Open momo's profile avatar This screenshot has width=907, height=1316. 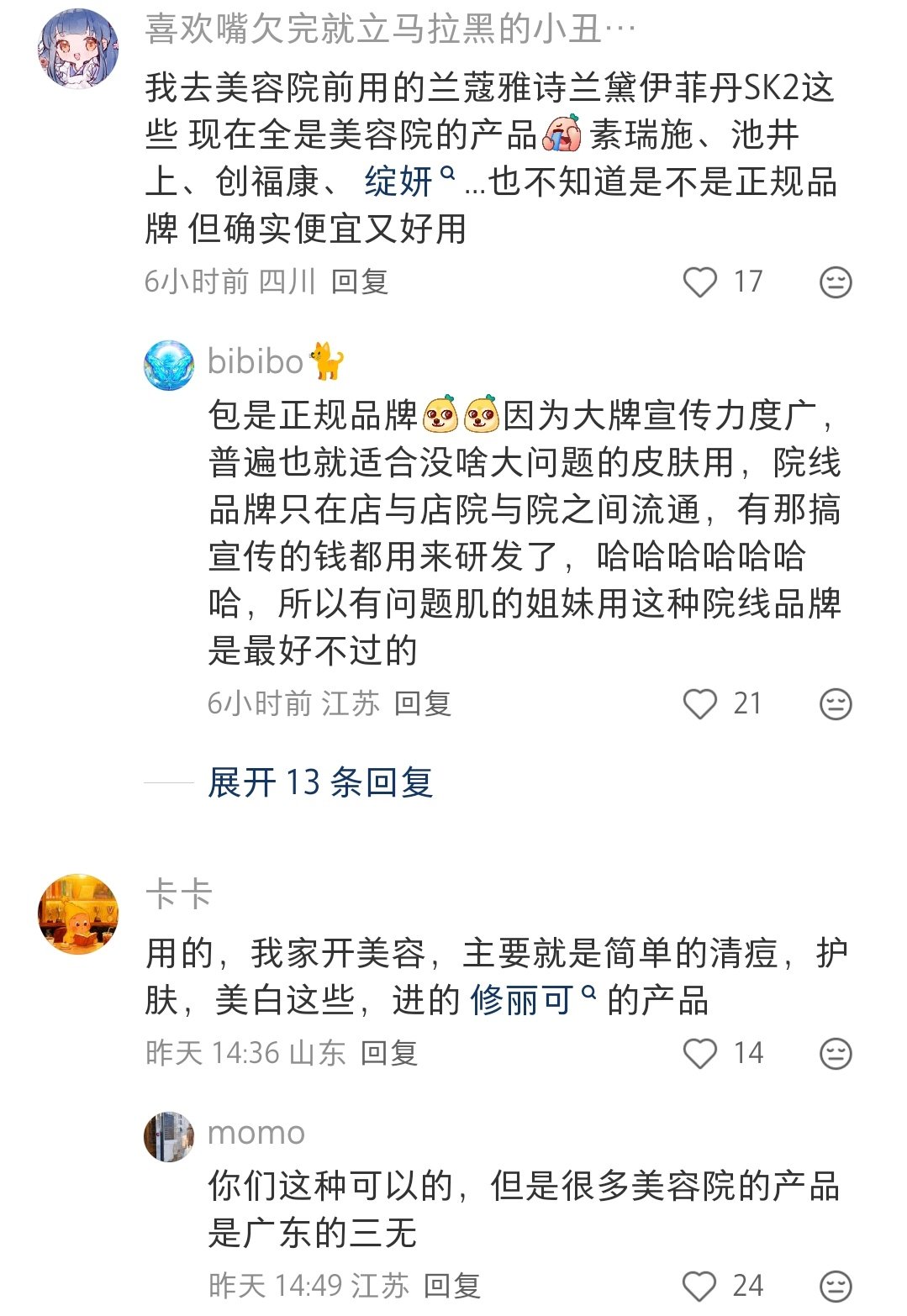pos(169,1136)
